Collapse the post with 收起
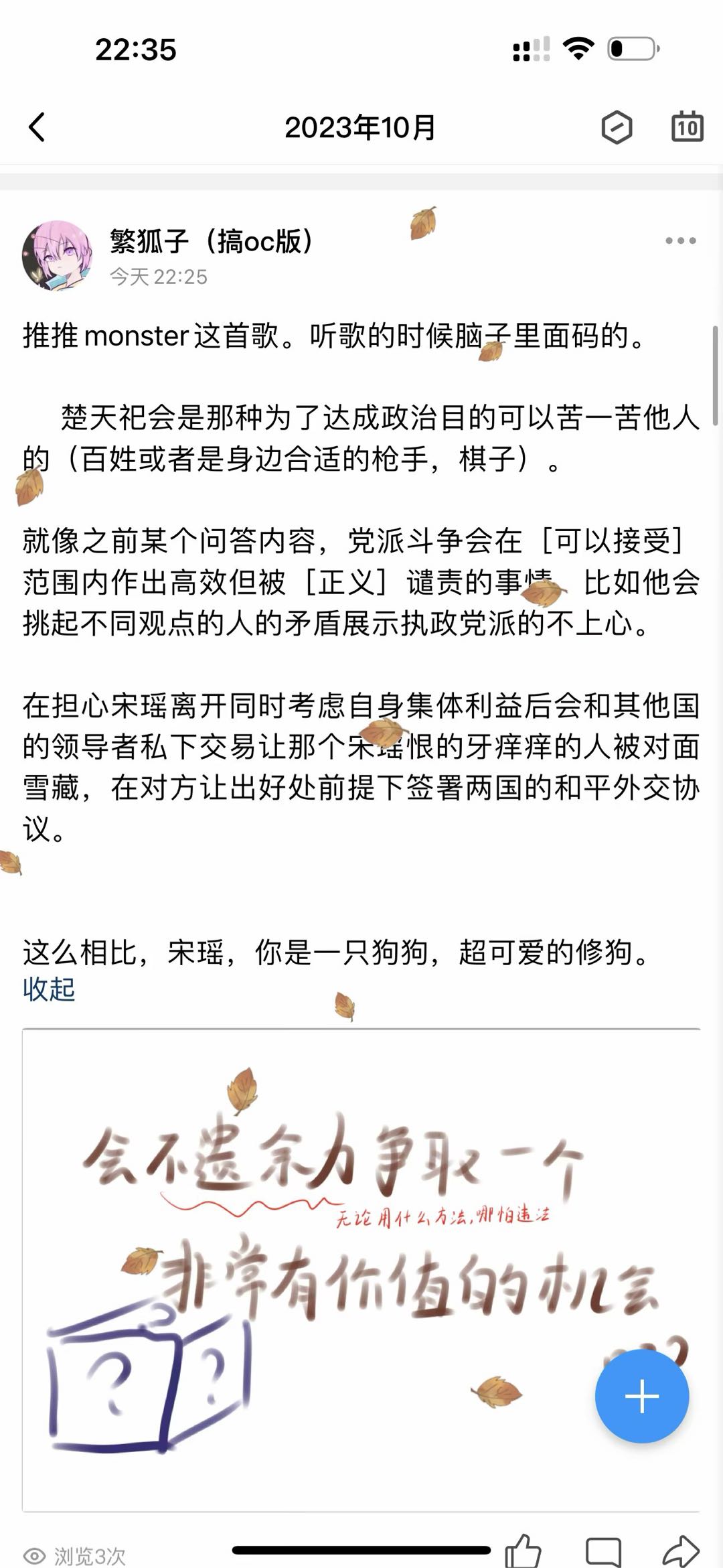 tap(49, 989)
